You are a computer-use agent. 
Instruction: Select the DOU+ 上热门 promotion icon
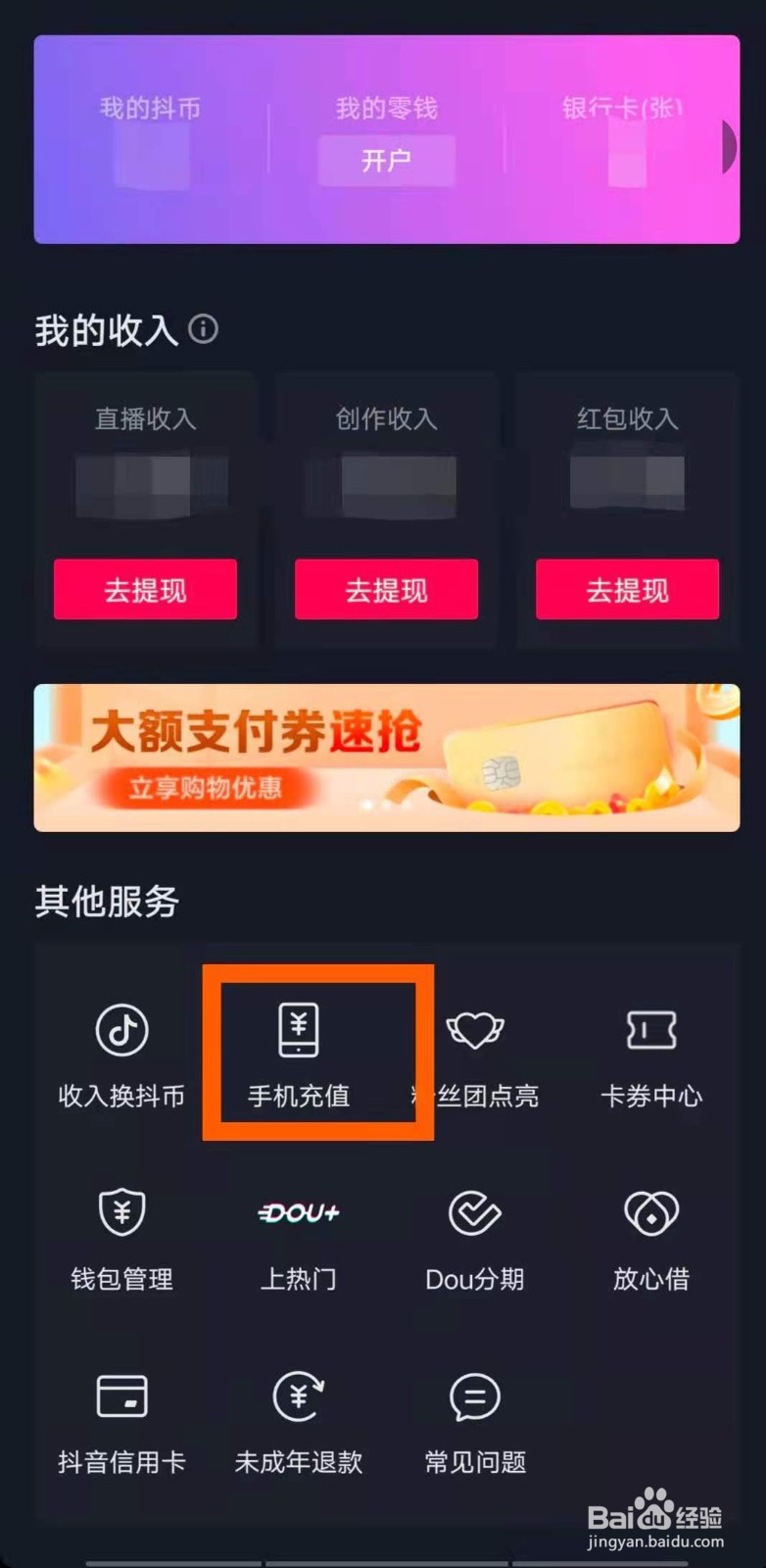(x=299, y=1237)
